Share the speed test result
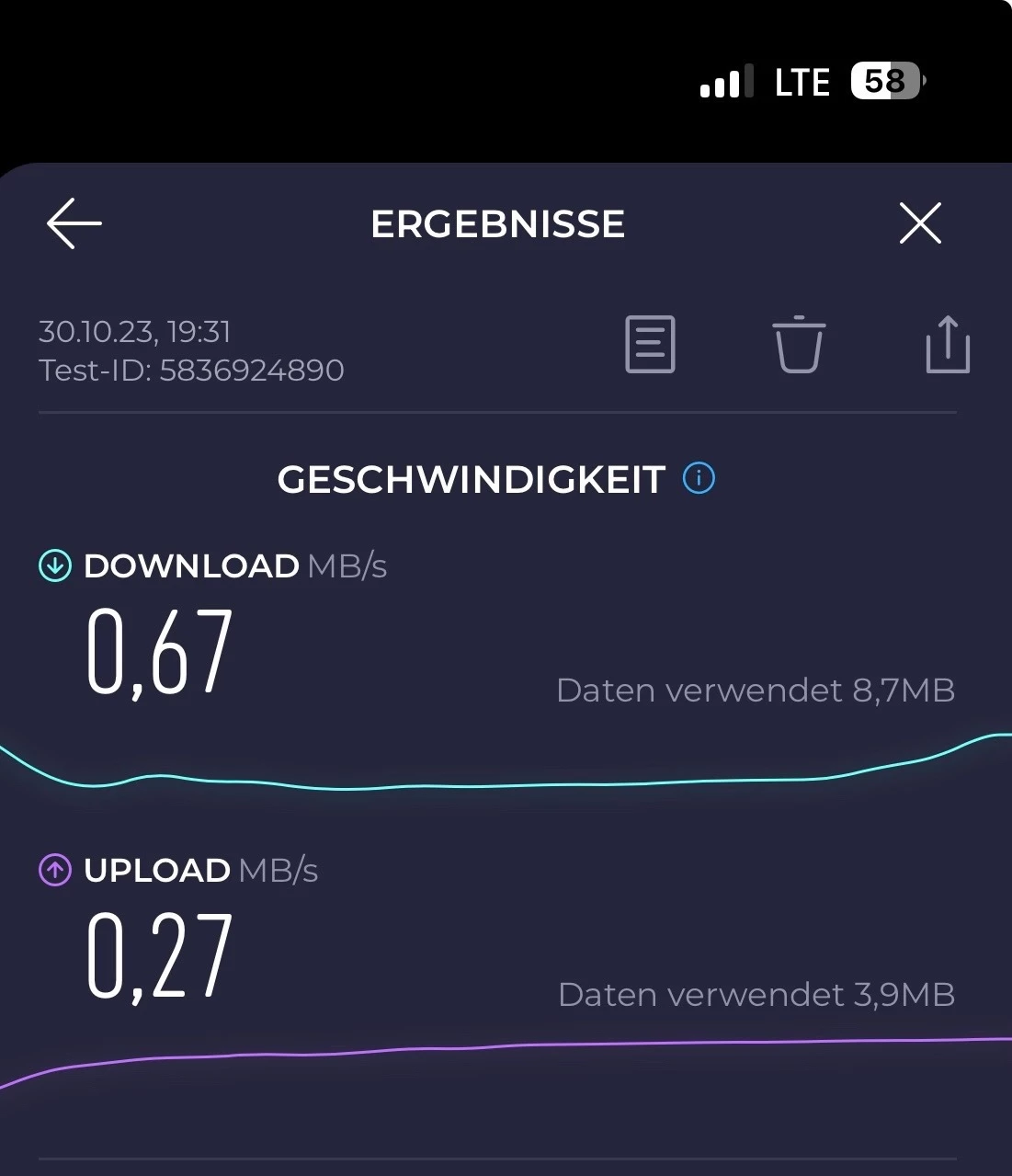 pos(948,345)
